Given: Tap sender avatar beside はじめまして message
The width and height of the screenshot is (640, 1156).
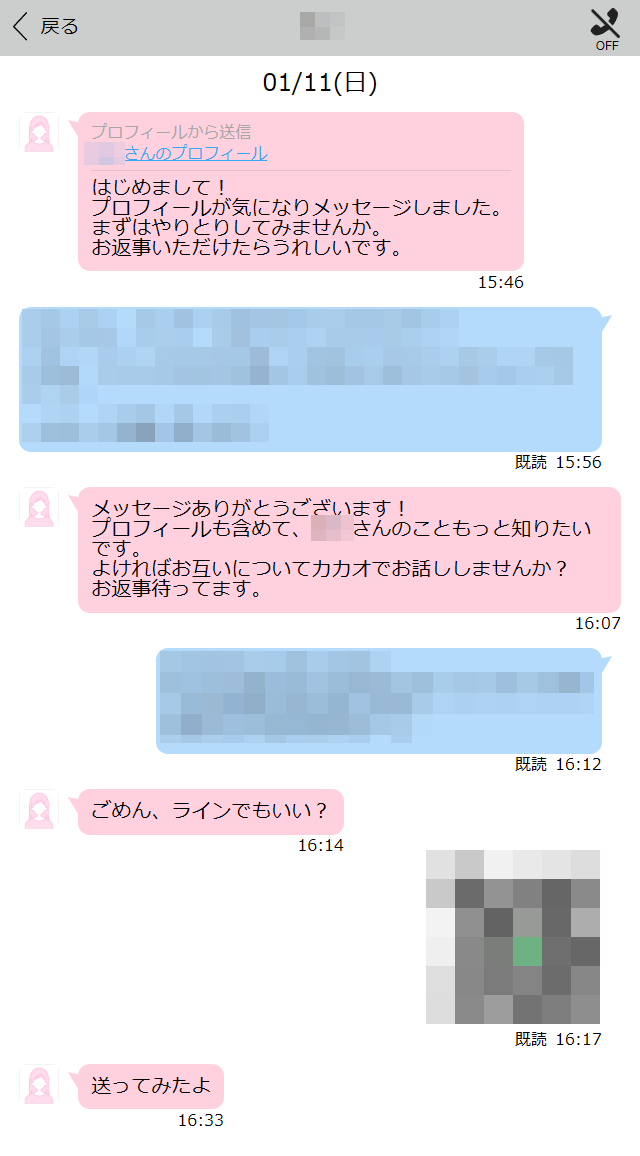Looking at the screenshot, I should tap(38, 133).
